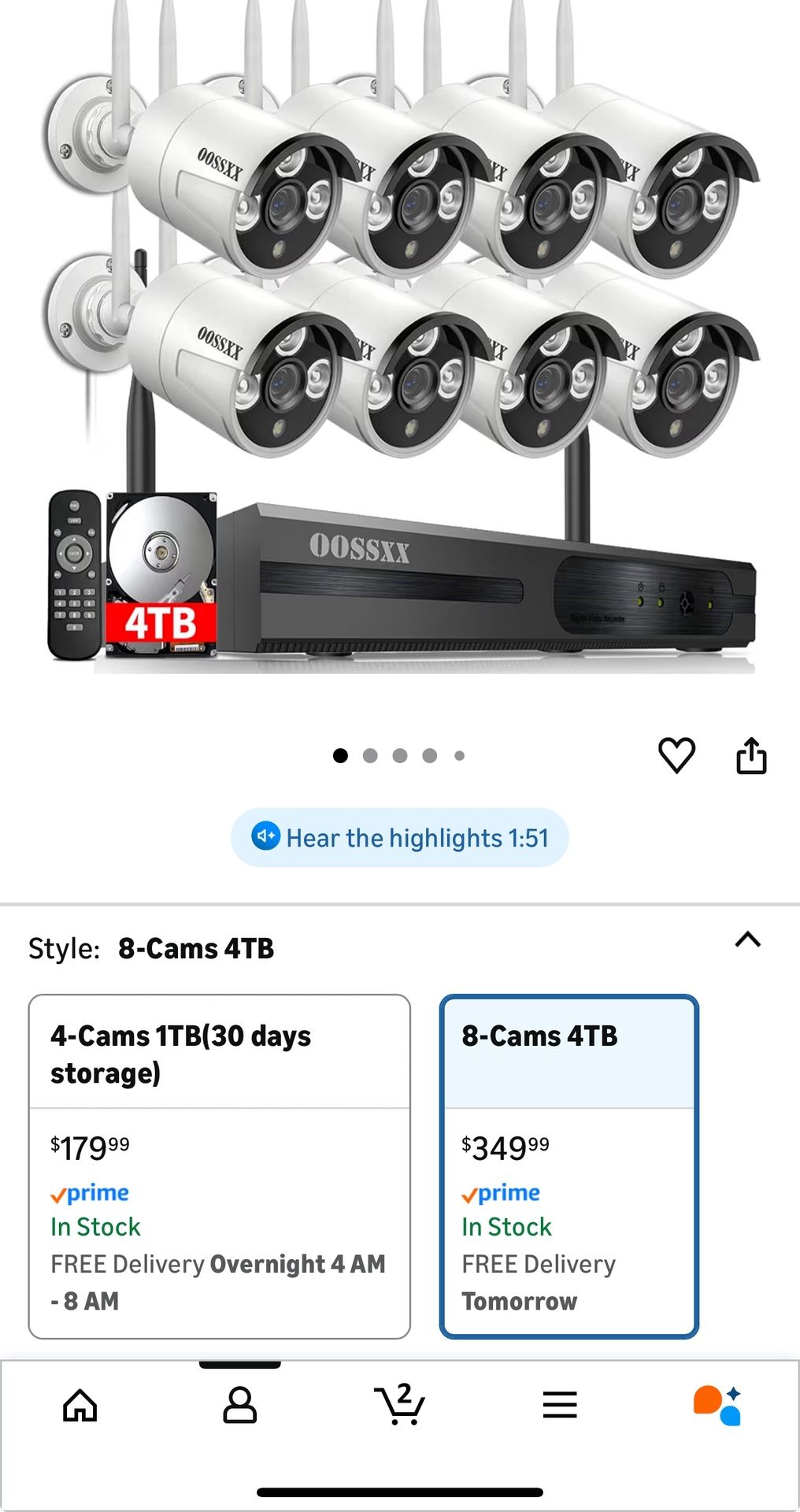Add this camera system to wish list
This screenshot has width=800, height=1512.
click(x=676, y=755)
